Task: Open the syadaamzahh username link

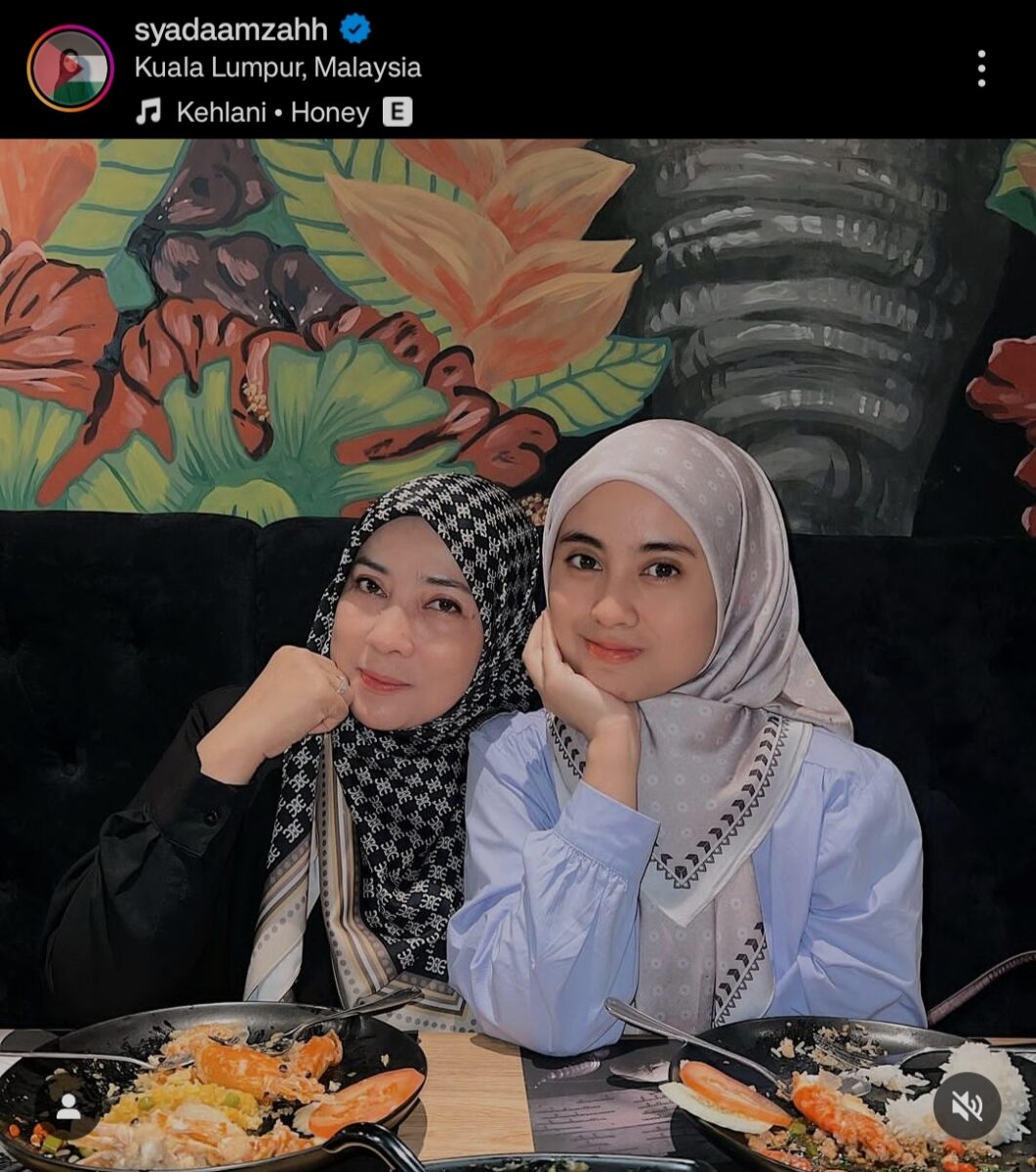Action: coord(230,29)
